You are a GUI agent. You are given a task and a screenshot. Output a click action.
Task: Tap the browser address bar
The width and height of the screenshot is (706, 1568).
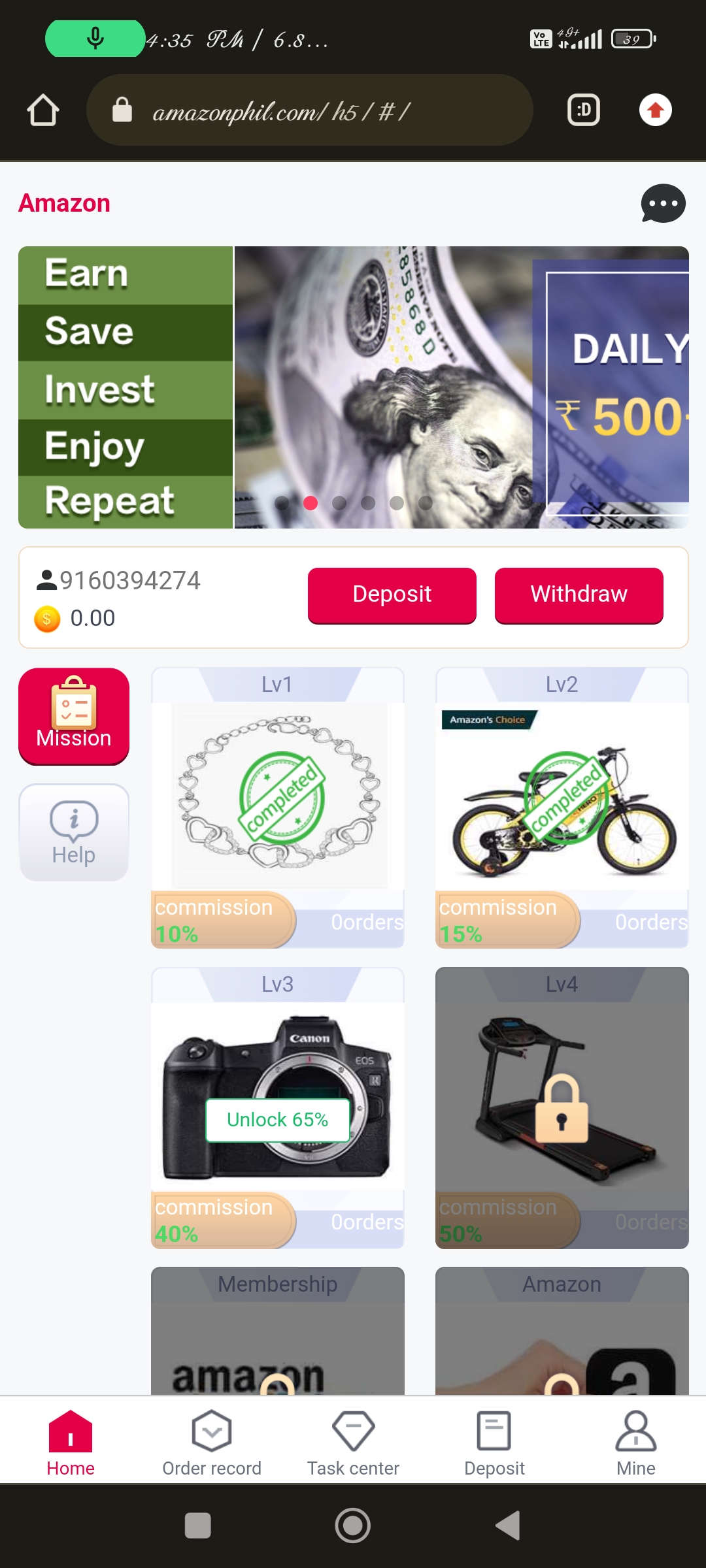[x=310, y=110]
